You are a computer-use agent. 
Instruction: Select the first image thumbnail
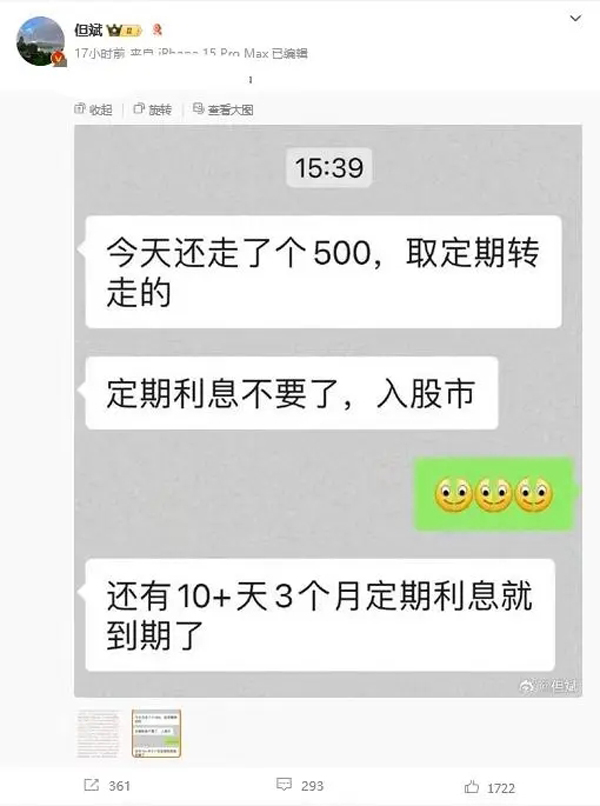pos(99,733)
